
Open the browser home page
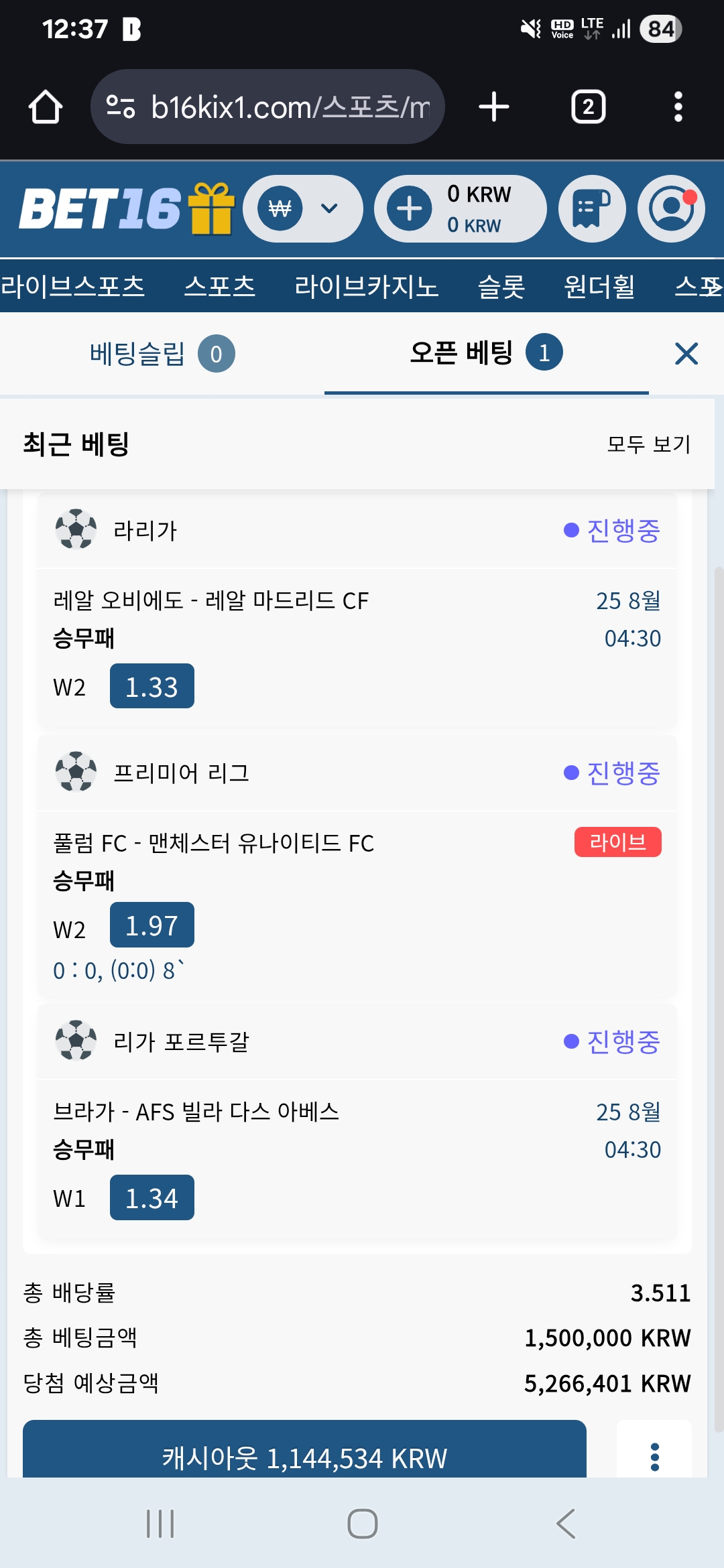point(46,107)
